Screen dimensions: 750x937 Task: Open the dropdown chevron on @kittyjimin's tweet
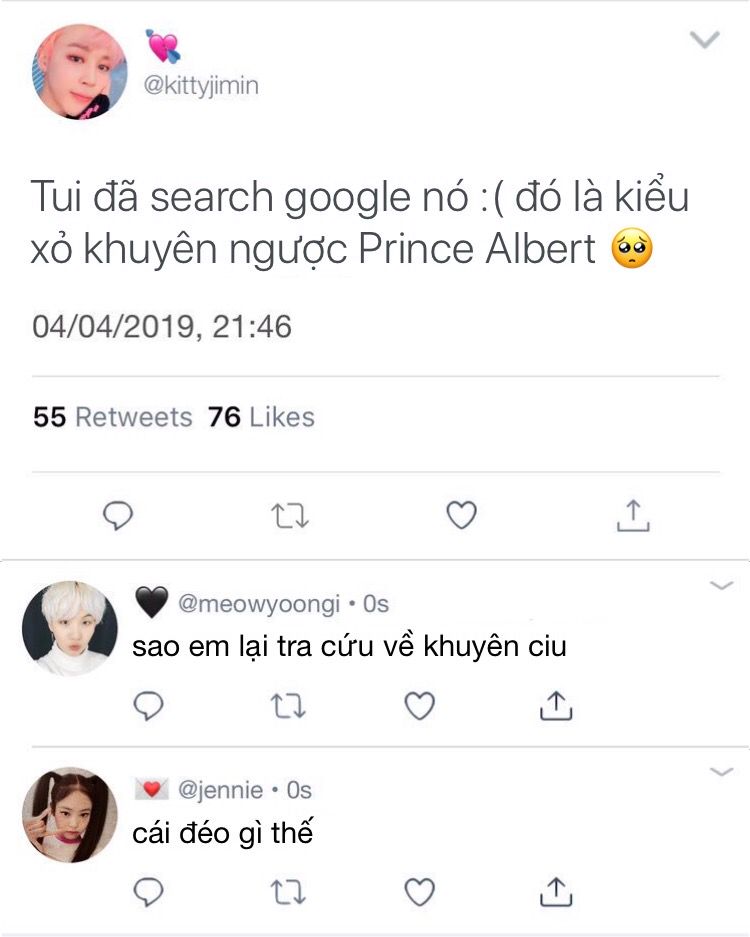tap(705, 40)
